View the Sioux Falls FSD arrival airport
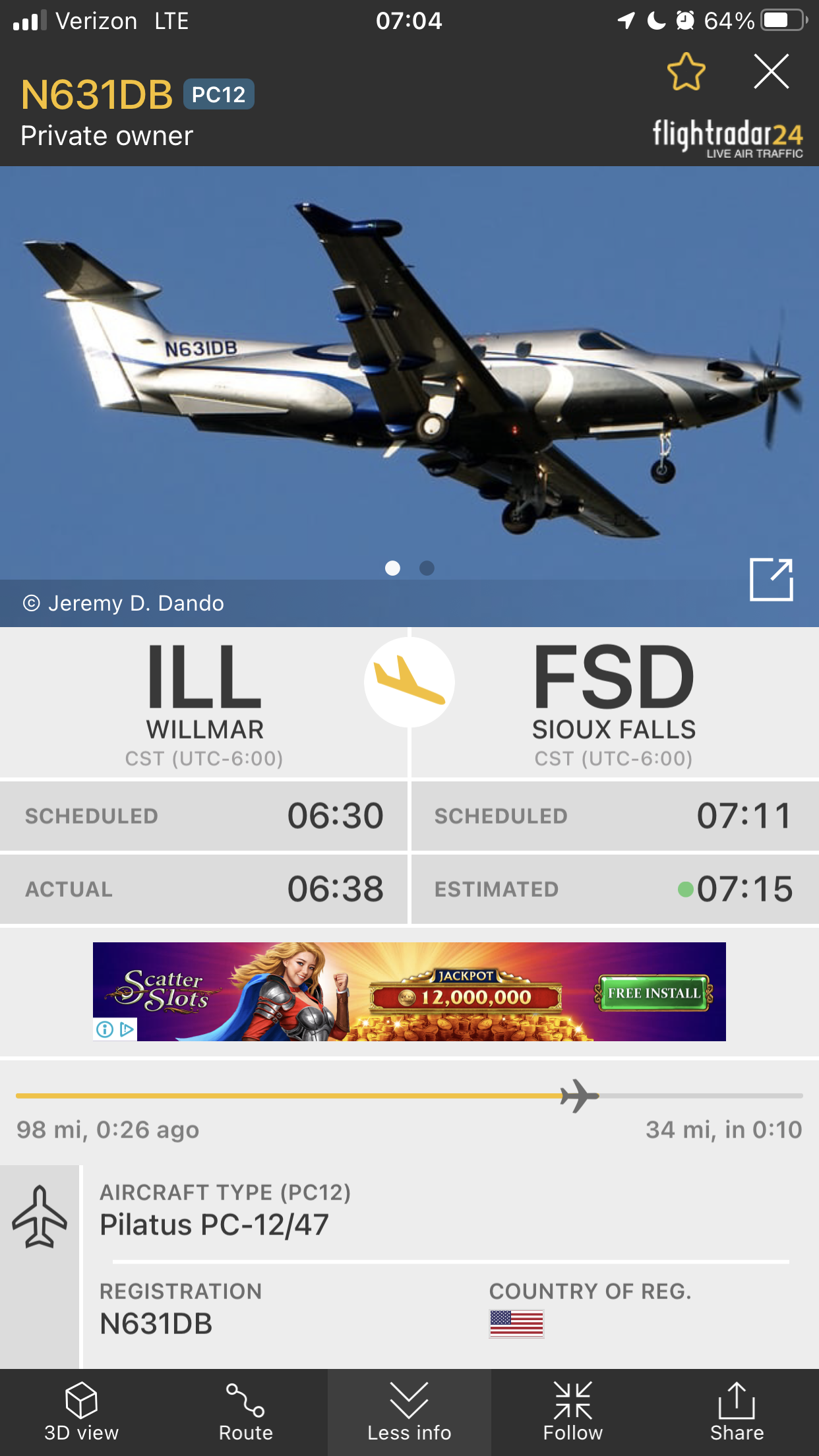Screen dimensions: 819x1456 (613, 702)
